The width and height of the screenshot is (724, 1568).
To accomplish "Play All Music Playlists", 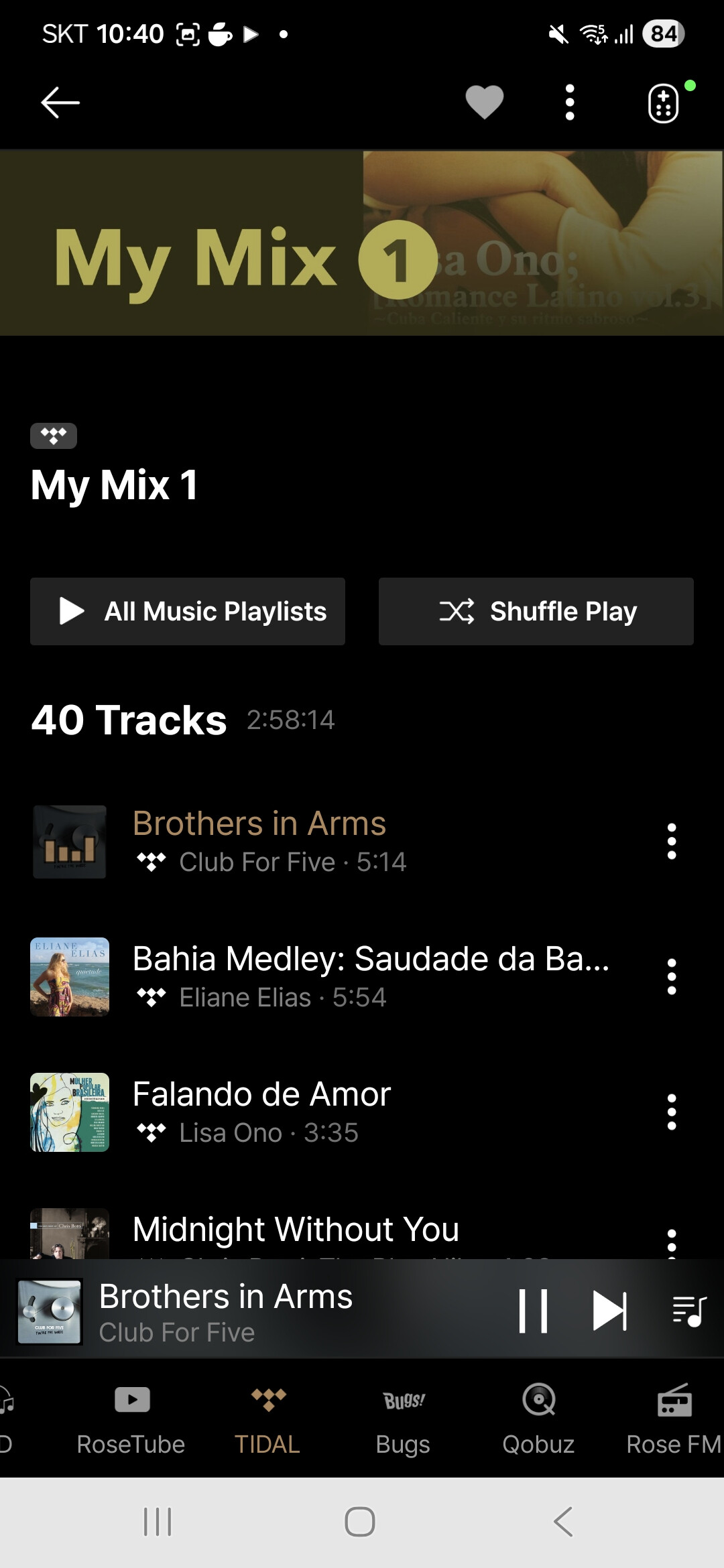I will pyautogui.click(x=188, y=611).
